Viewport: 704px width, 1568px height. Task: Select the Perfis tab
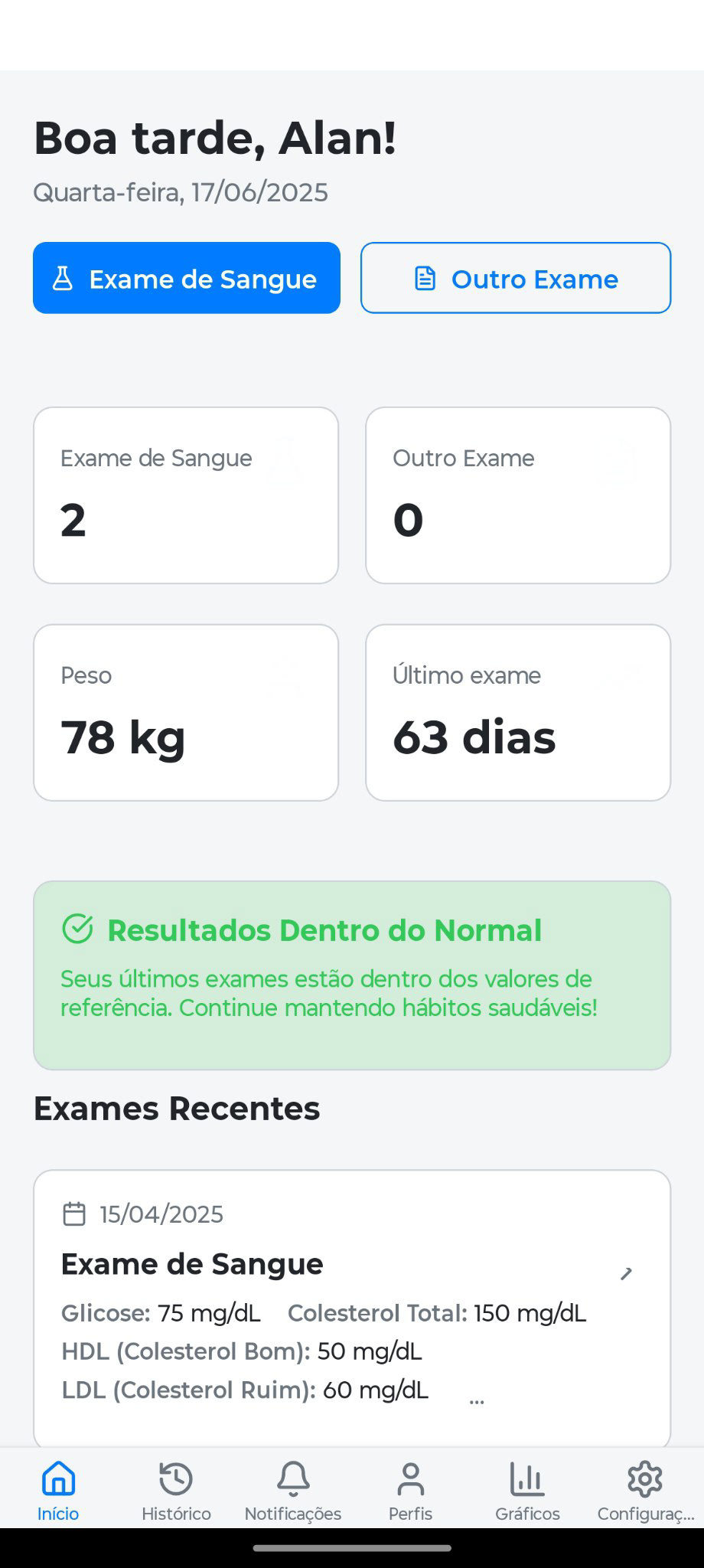410,1490
